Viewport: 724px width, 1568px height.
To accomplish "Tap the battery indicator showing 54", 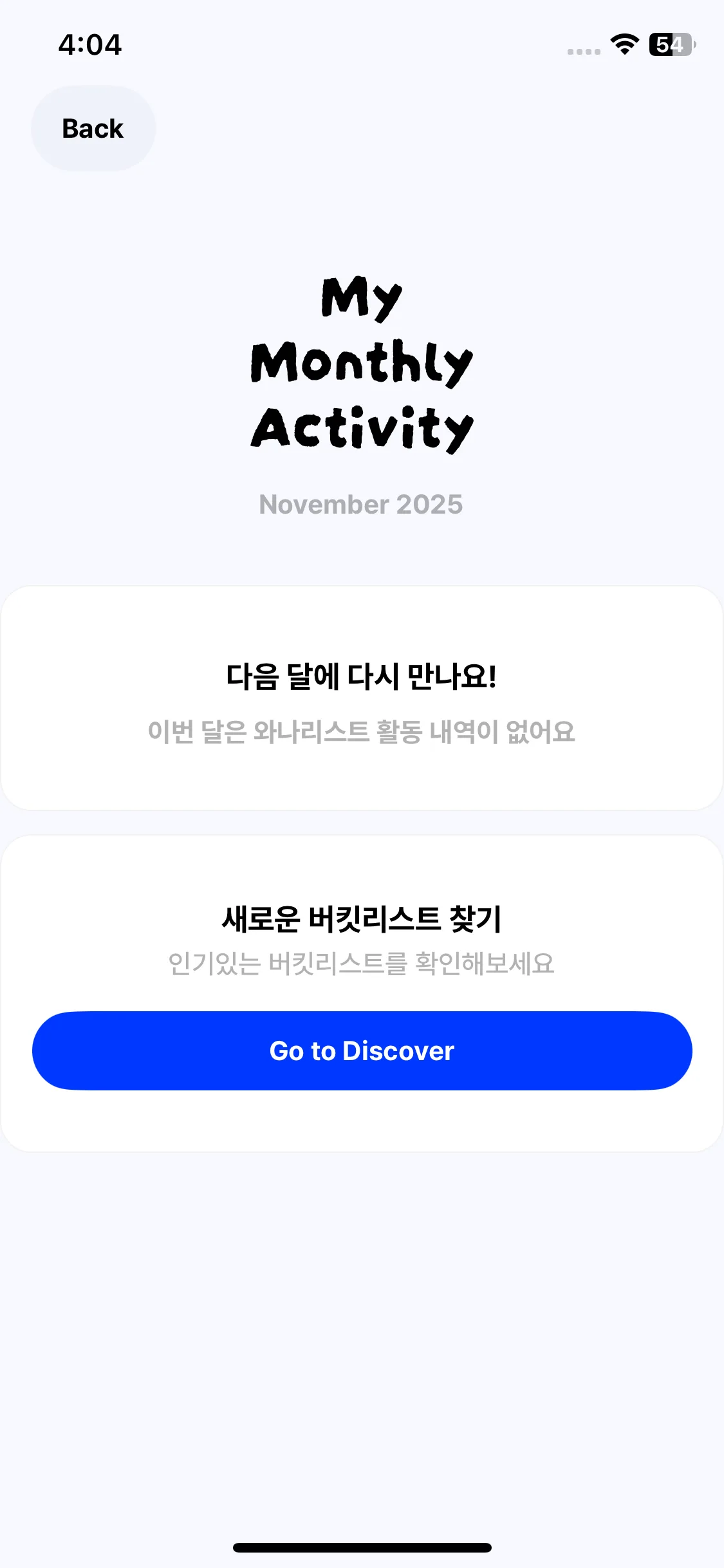I will [669, 45].
